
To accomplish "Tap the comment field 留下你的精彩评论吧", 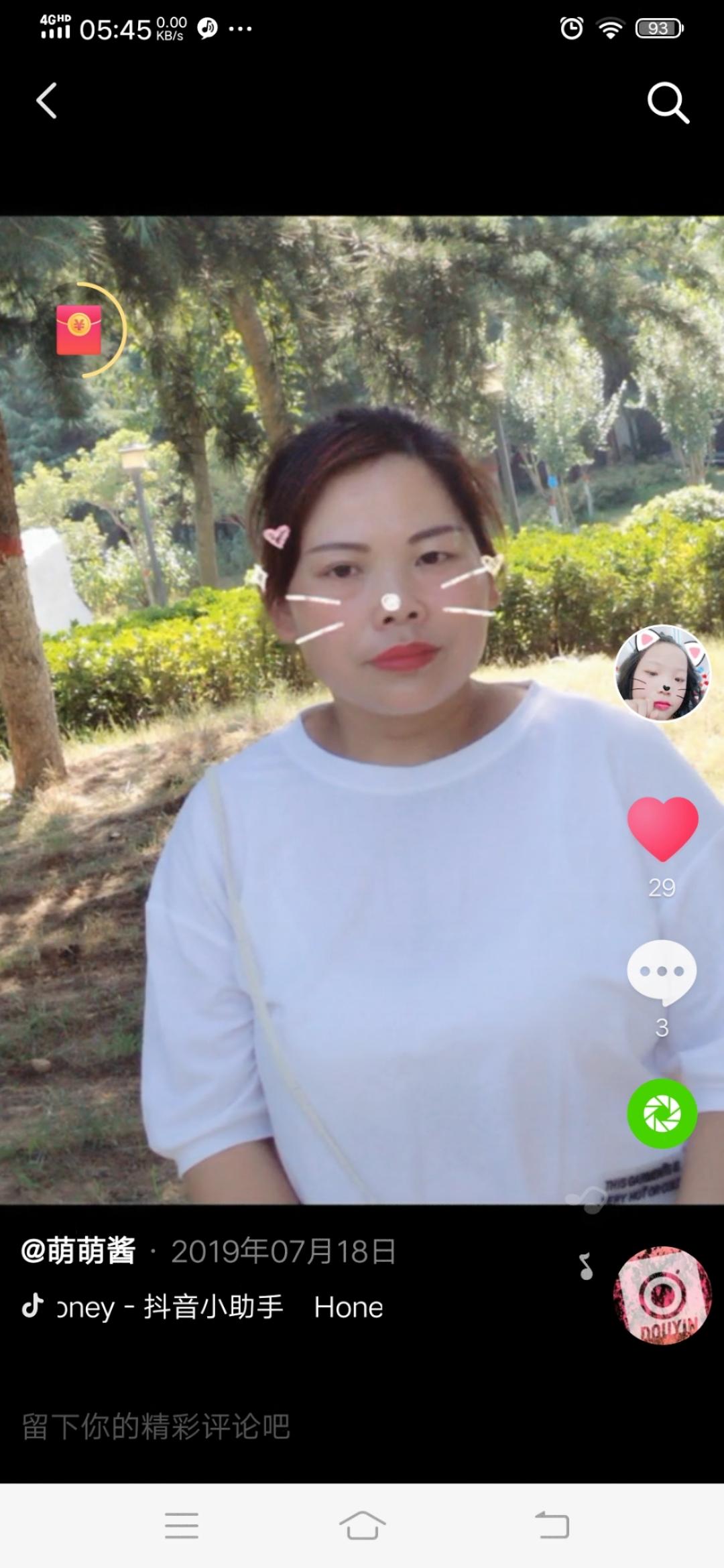I will (156, 1427).
